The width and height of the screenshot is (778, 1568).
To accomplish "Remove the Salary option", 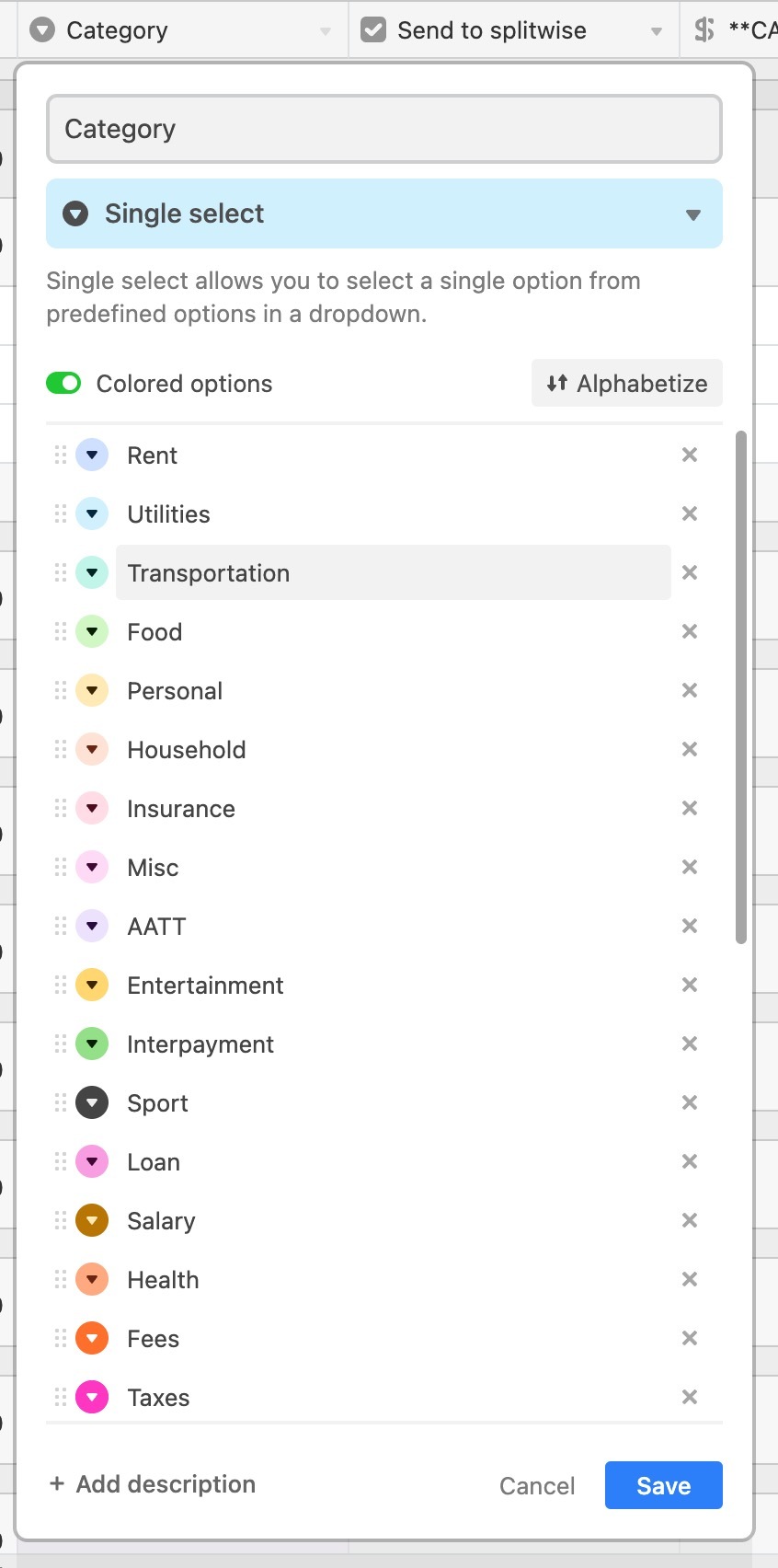I will [x=690, y=1220].
